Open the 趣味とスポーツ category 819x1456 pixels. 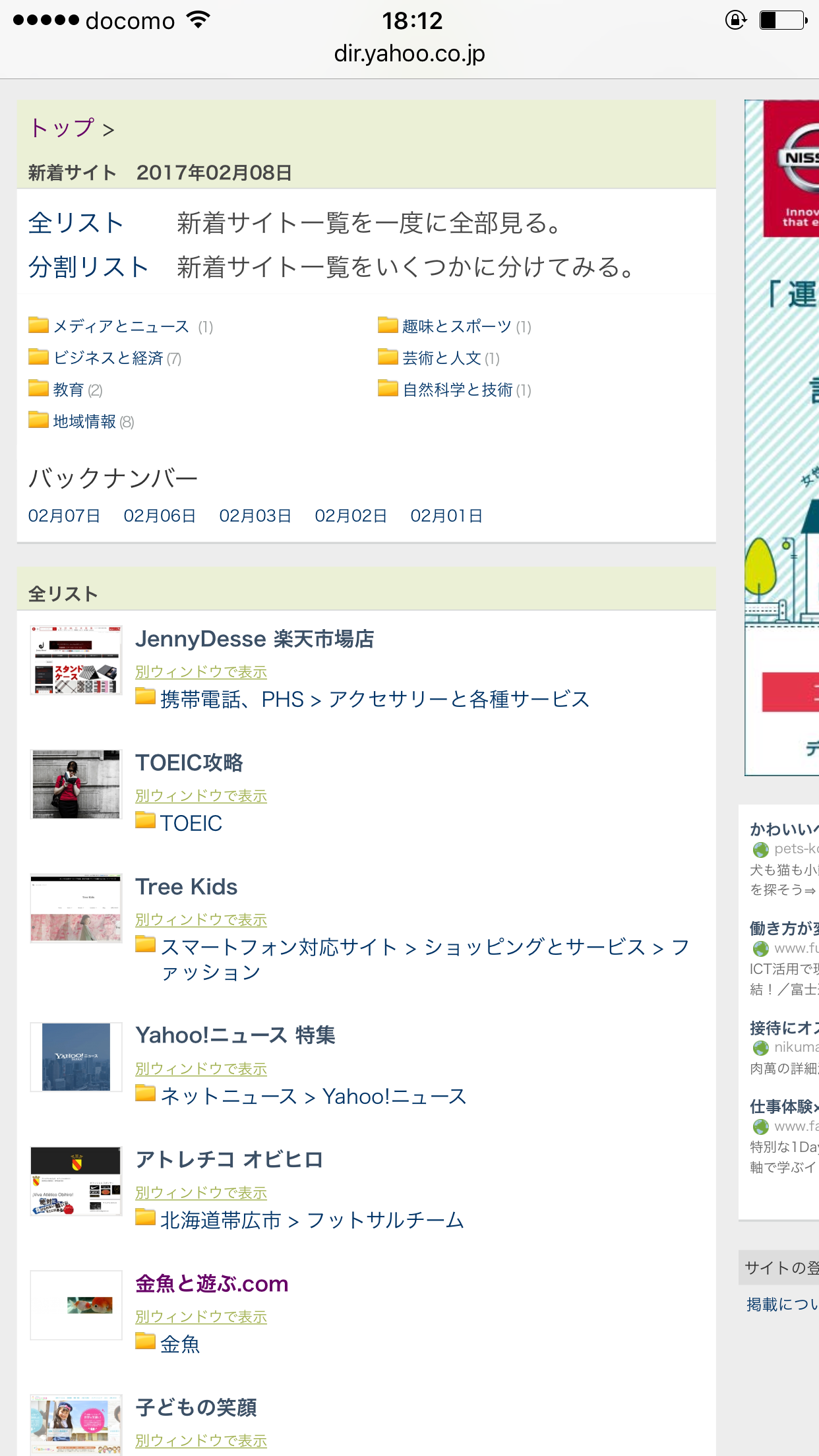(x=457, y=326)
